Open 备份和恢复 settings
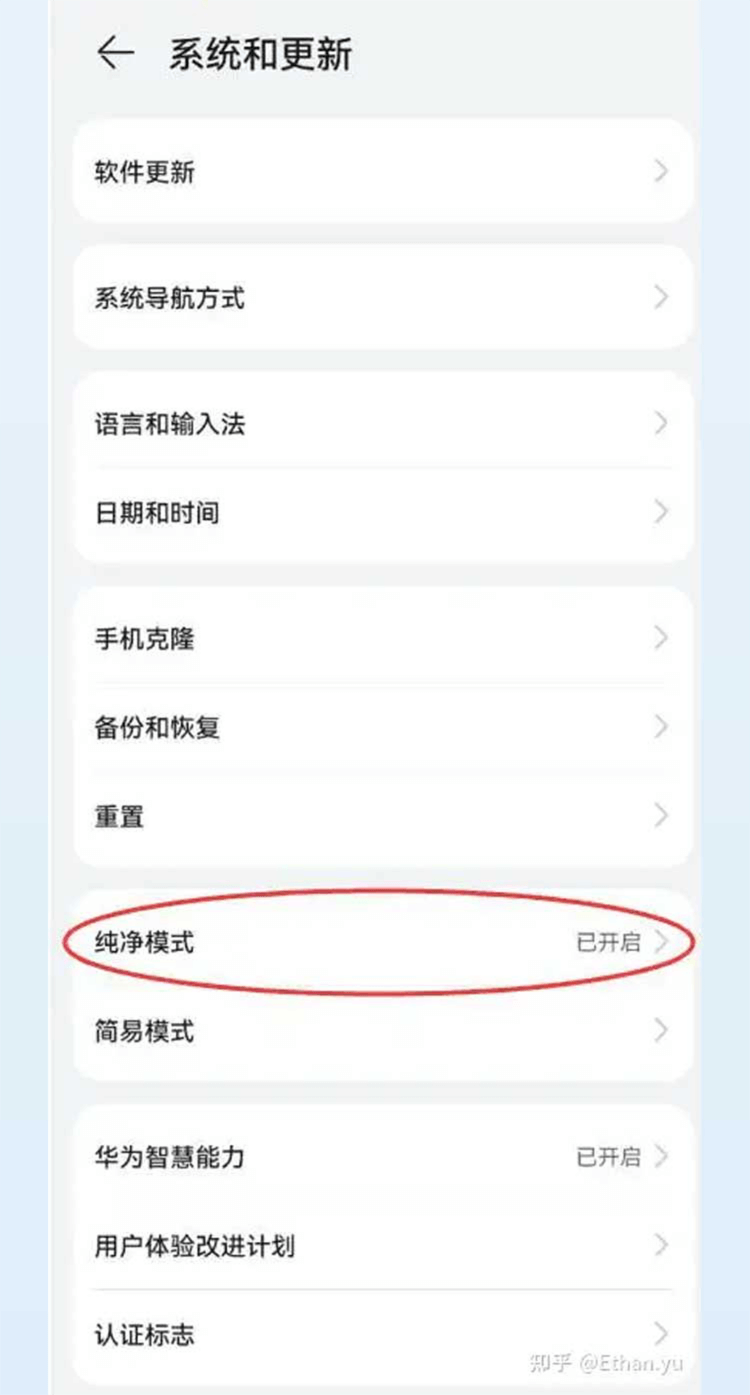The width and height of the screenshot is (750, 1395). coord(382,727)
